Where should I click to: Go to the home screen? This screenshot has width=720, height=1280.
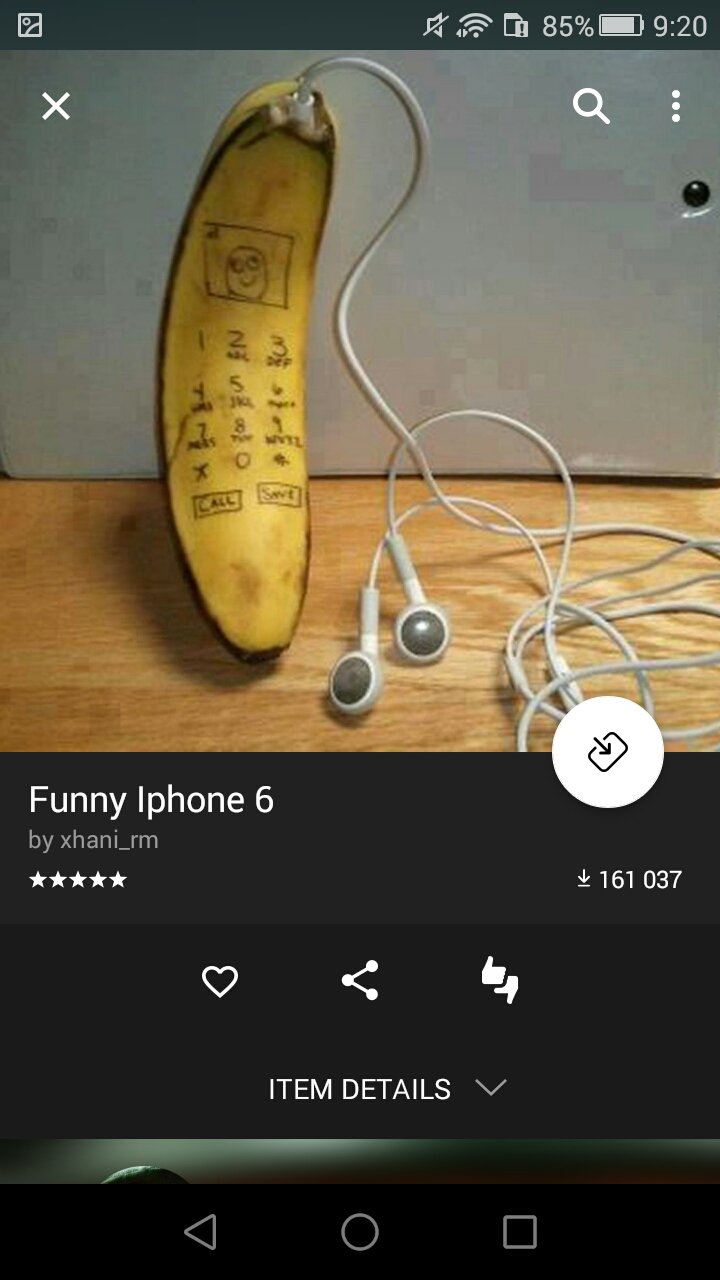point(360,1232)
